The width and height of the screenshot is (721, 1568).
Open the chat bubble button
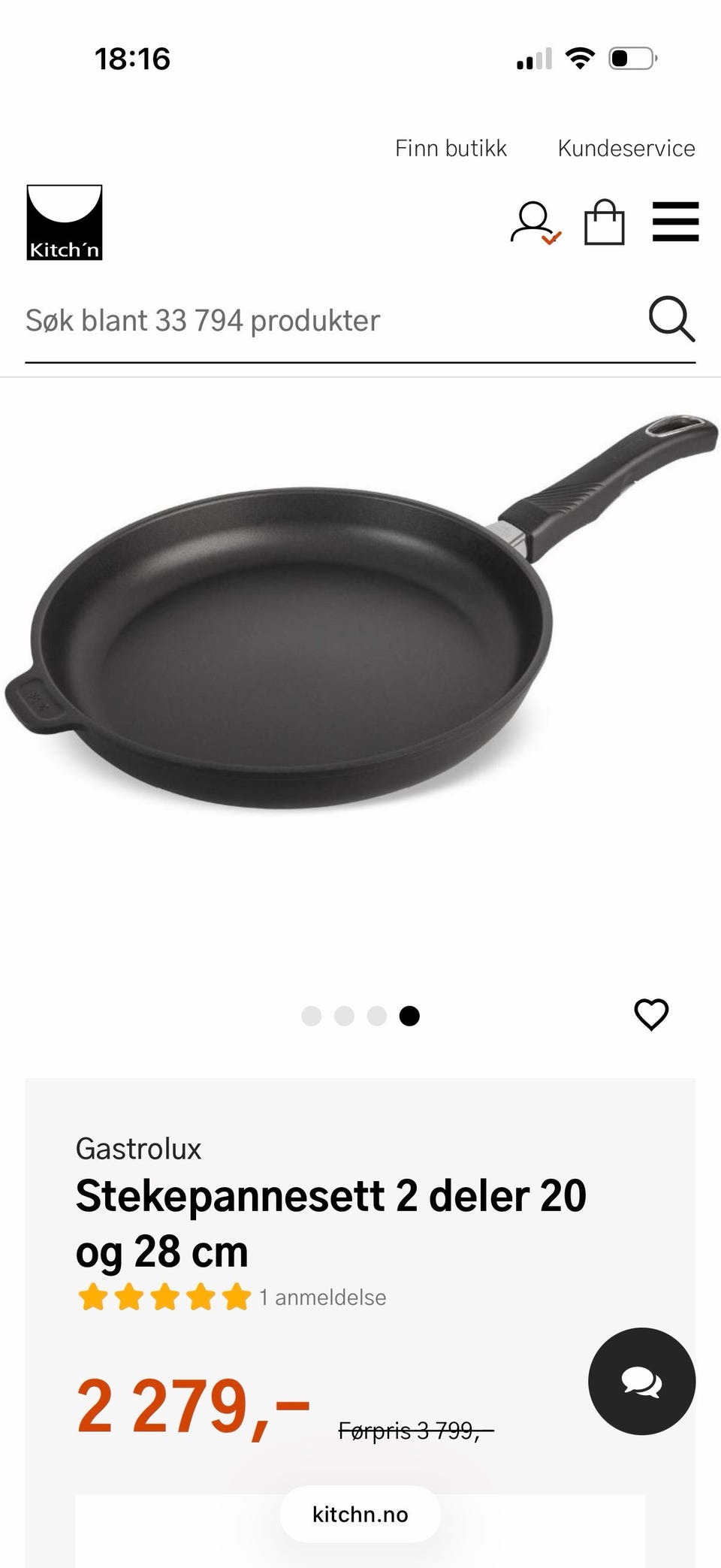click(642, 1382)
